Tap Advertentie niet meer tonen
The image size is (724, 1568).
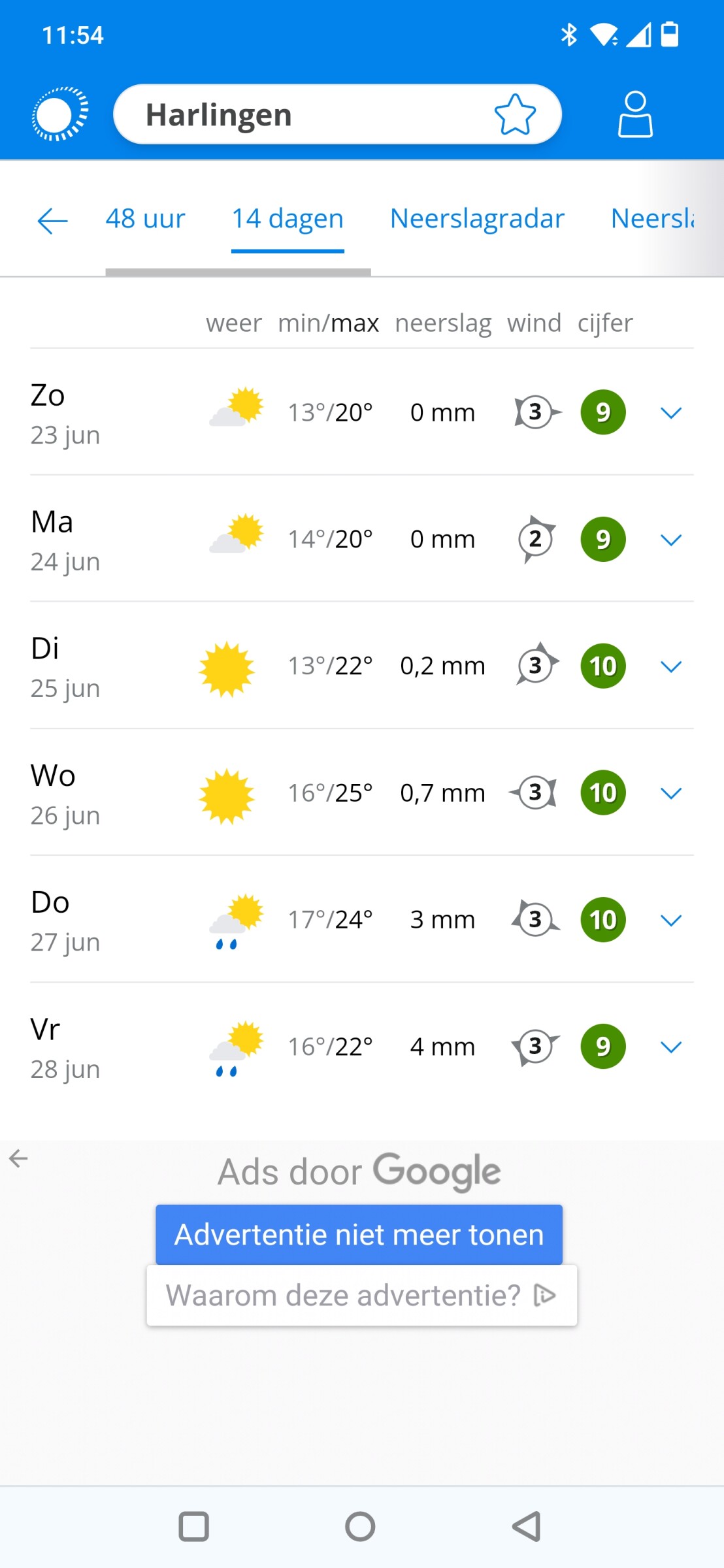pyautogui.click(x=359, y=1235)
